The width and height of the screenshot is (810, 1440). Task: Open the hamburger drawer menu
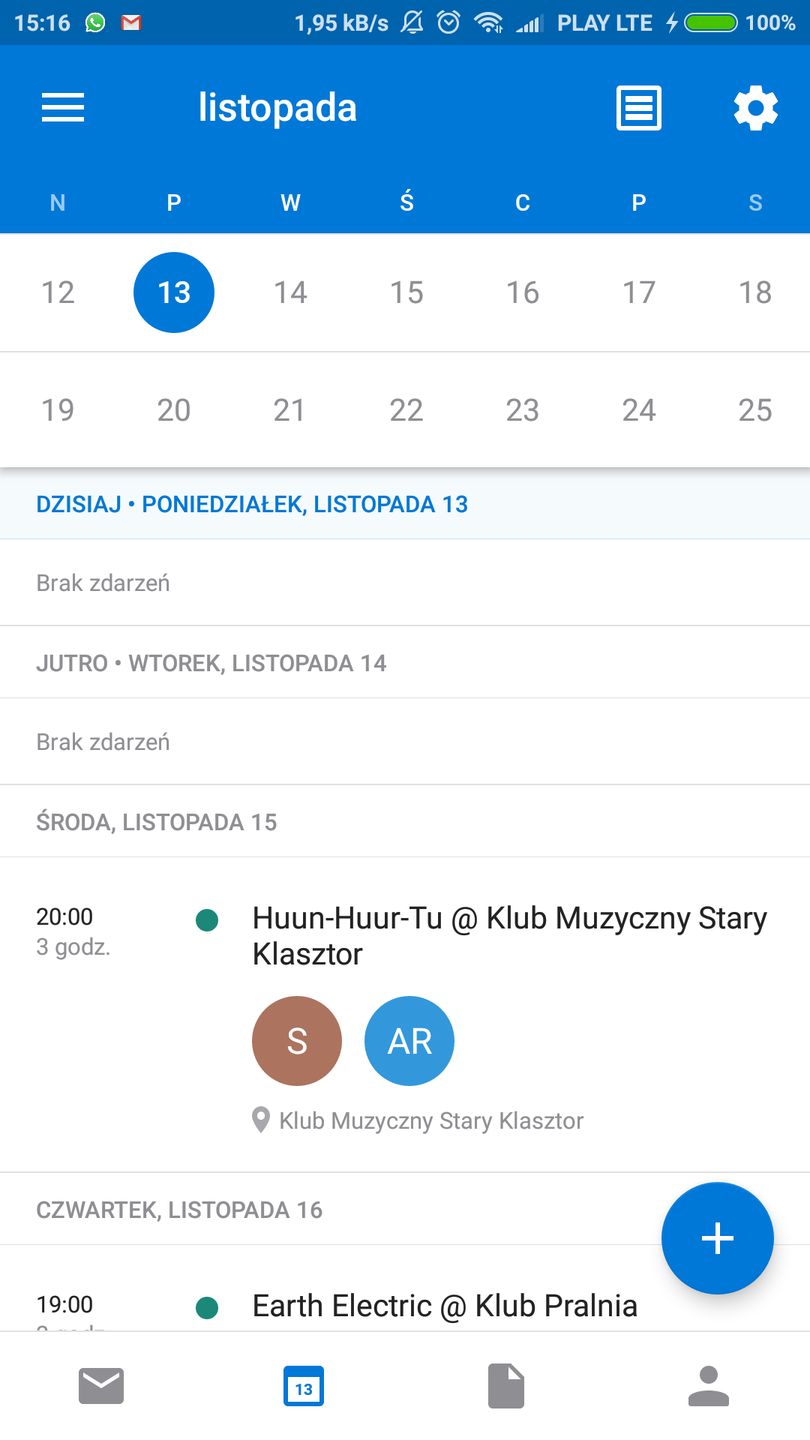tap(63, 108)
